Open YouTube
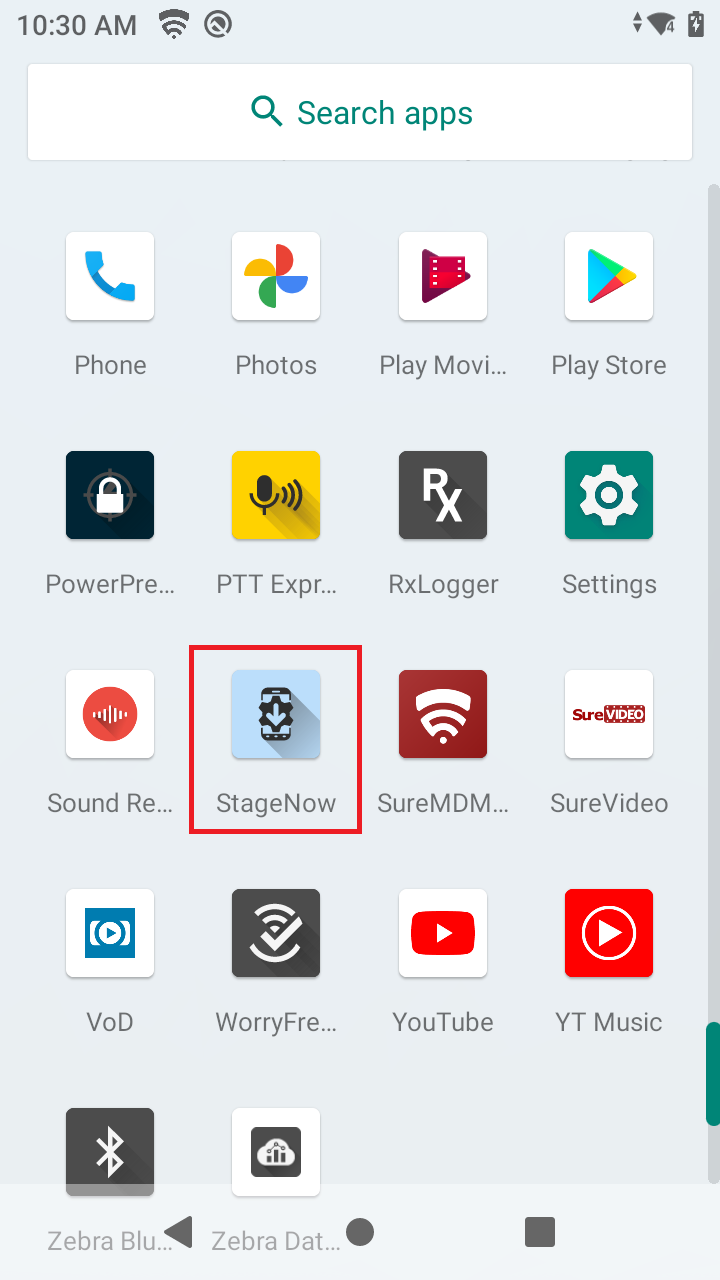This screenshot has height=1280, width=720. click(x=443, y=934)
